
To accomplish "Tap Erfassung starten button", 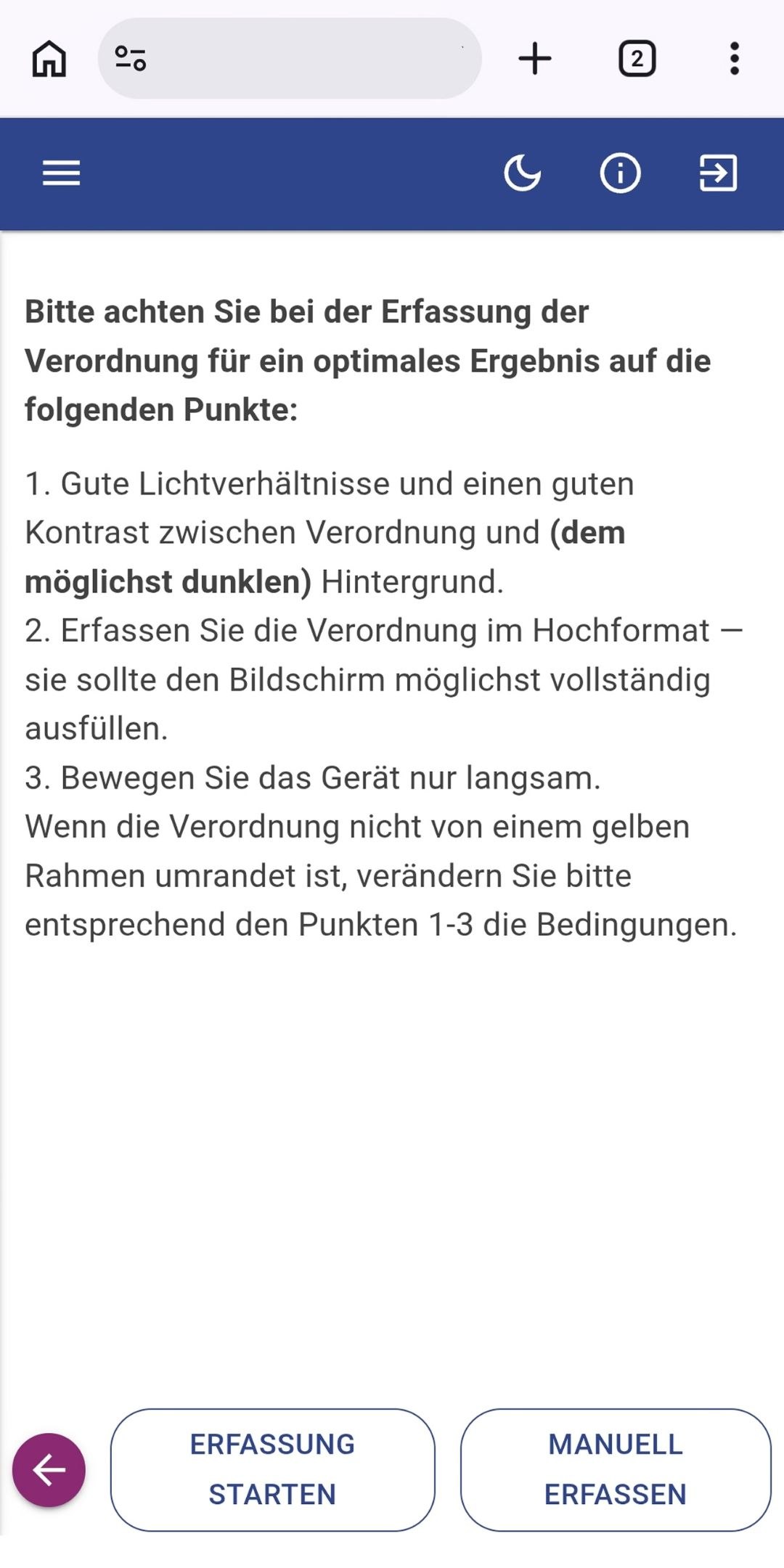I will coord(272,1469).
